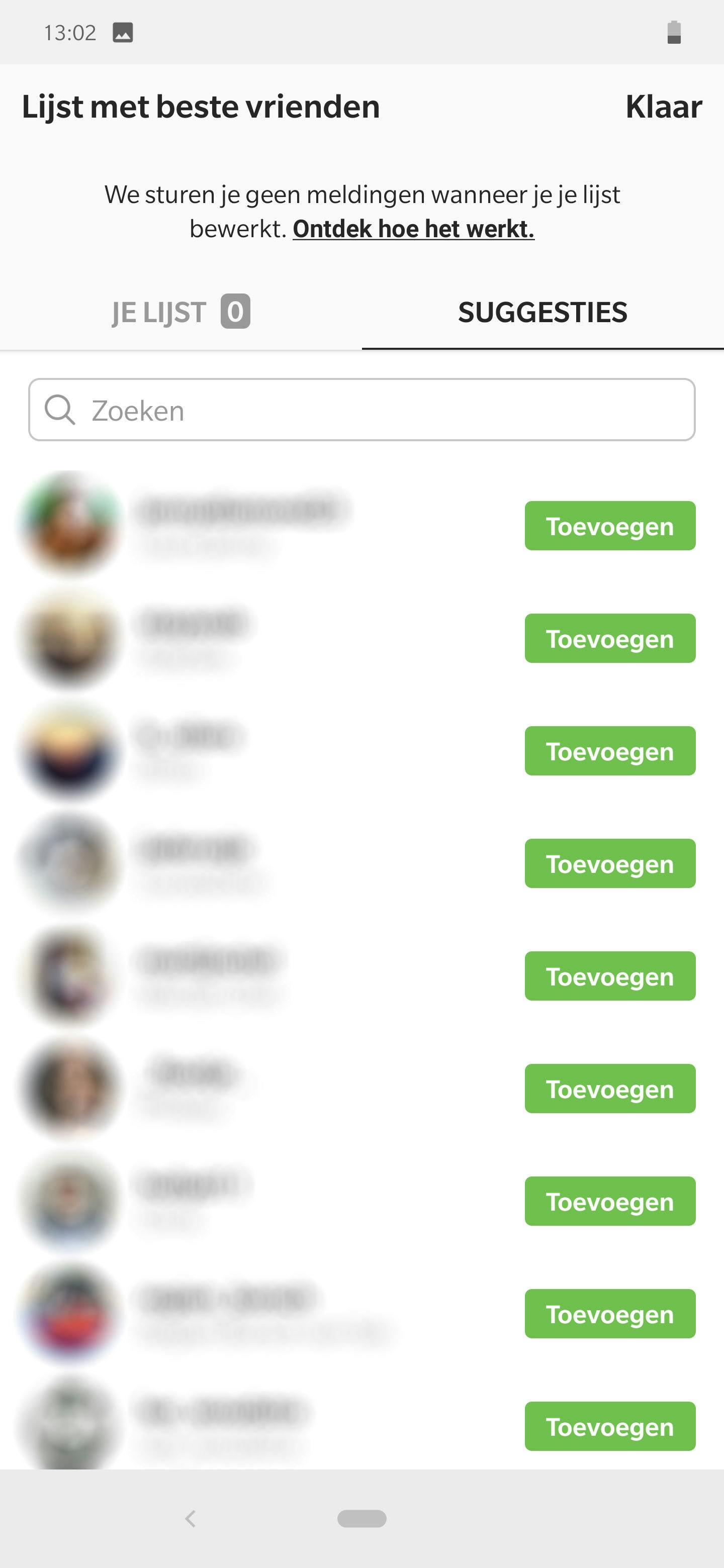Open the SUGGESTIES tab

(x=542, y=312)
